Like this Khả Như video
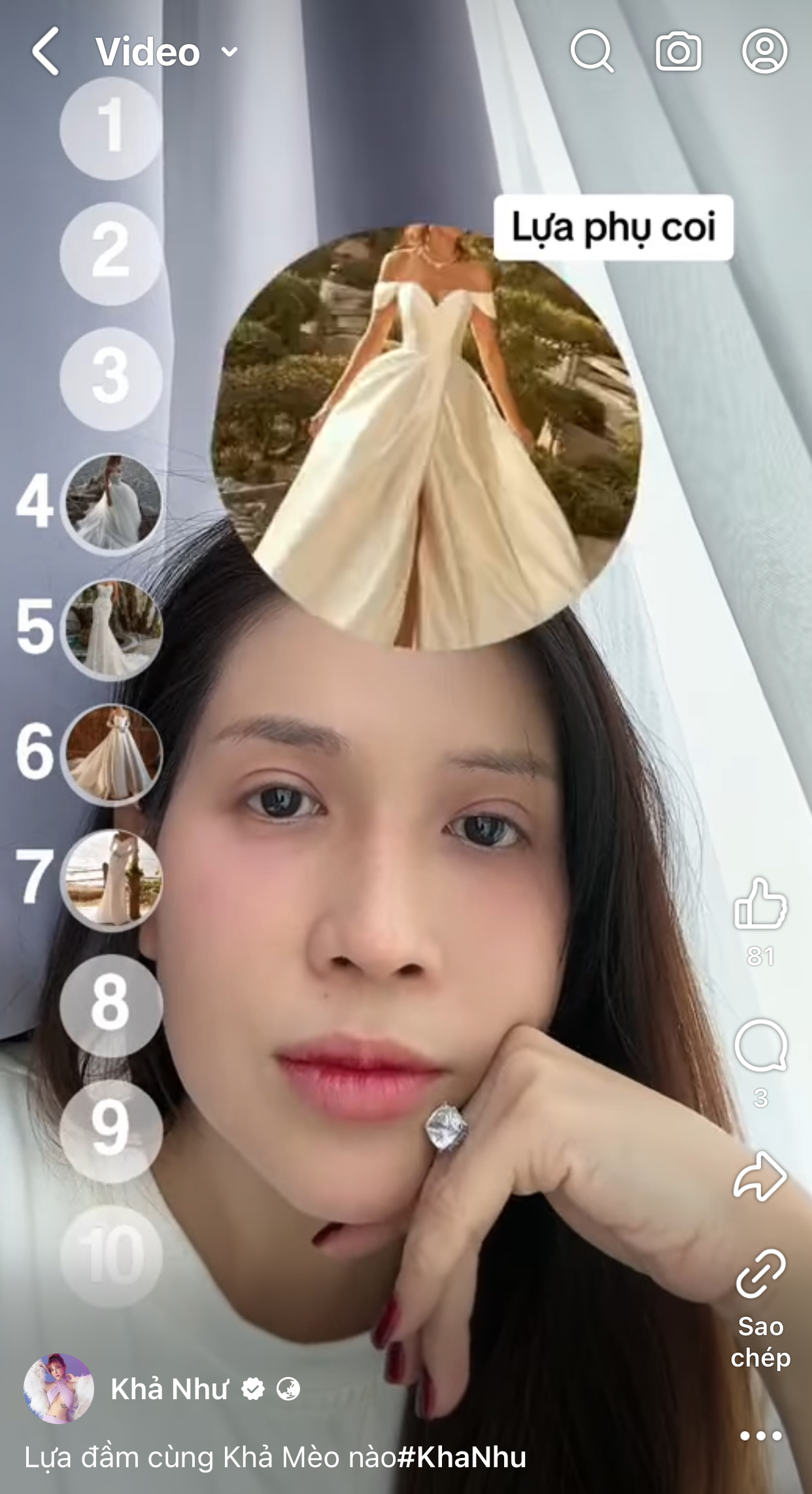This screenshot has width=812, height=1494. tap(760, 904)
